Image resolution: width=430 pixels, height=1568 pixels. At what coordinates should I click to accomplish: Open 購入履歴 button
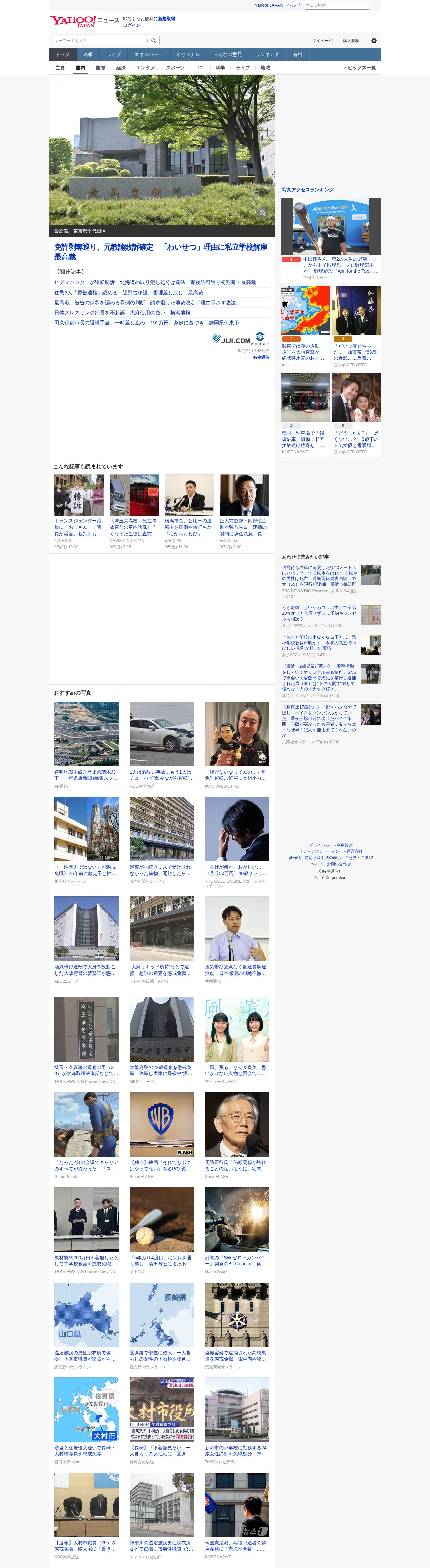coord(351,41)
